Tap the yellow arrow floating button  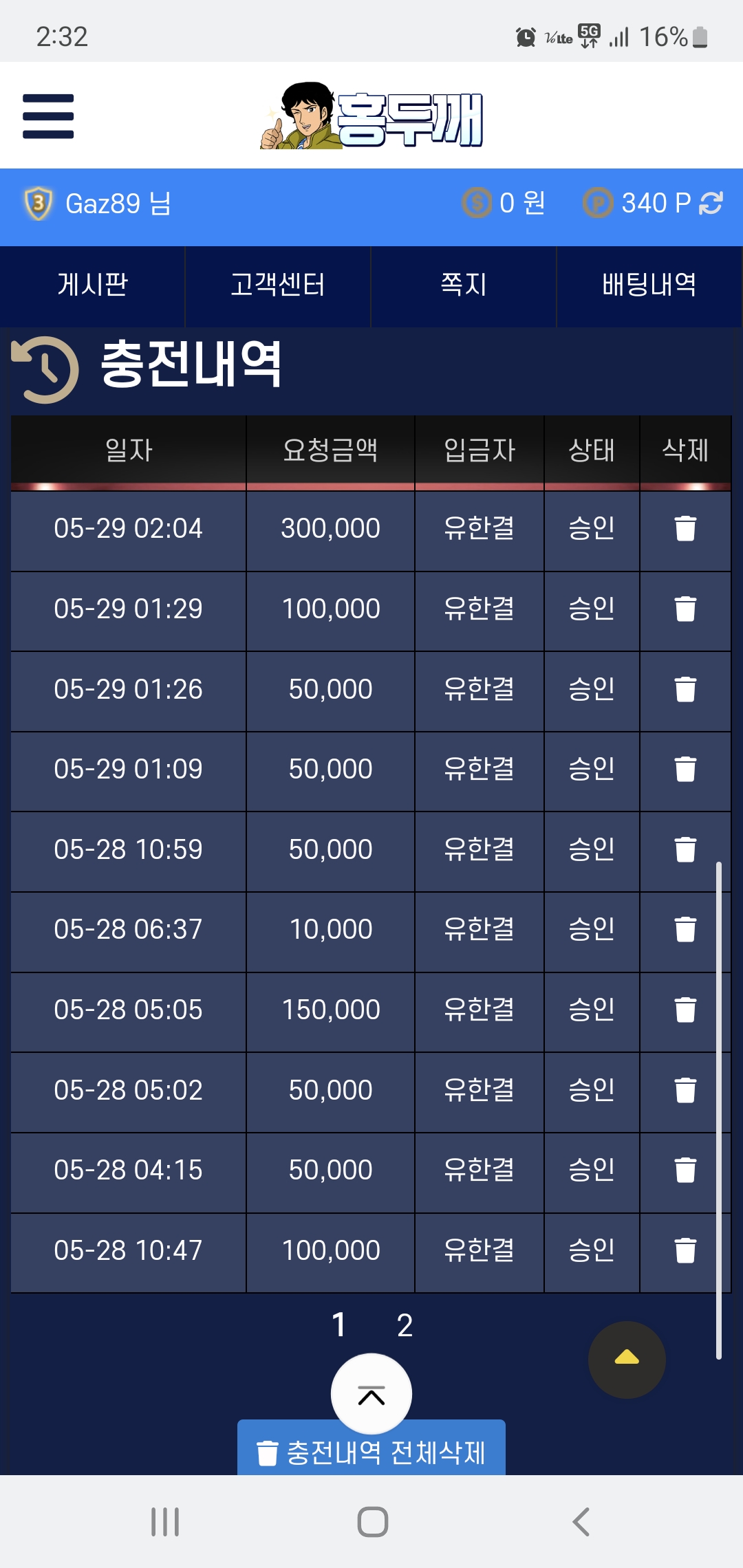click(x=627, y=1360)
